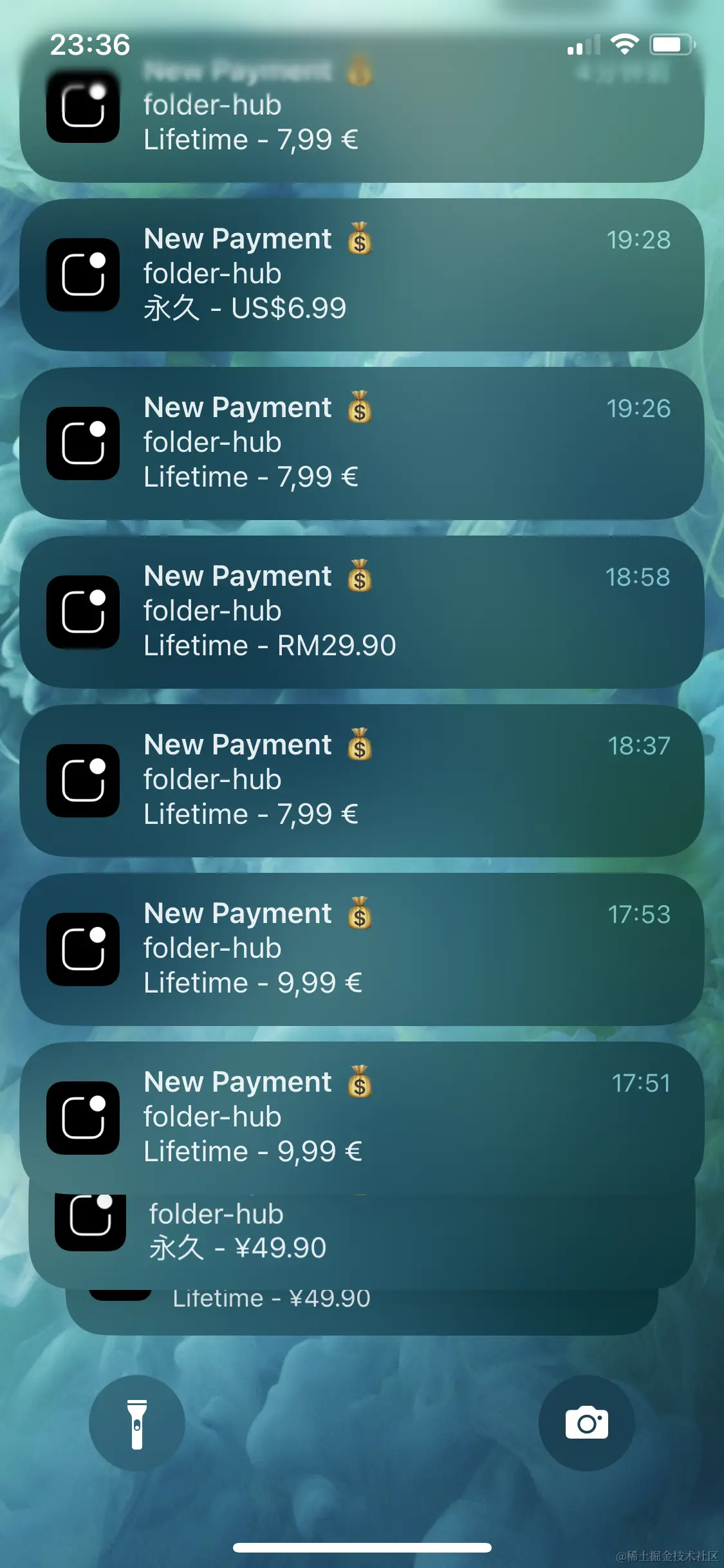Expand the stacked 永久 ¥49.90 notification
Viewport: 724px width, 1568px height.
(x=362, y=1236)
